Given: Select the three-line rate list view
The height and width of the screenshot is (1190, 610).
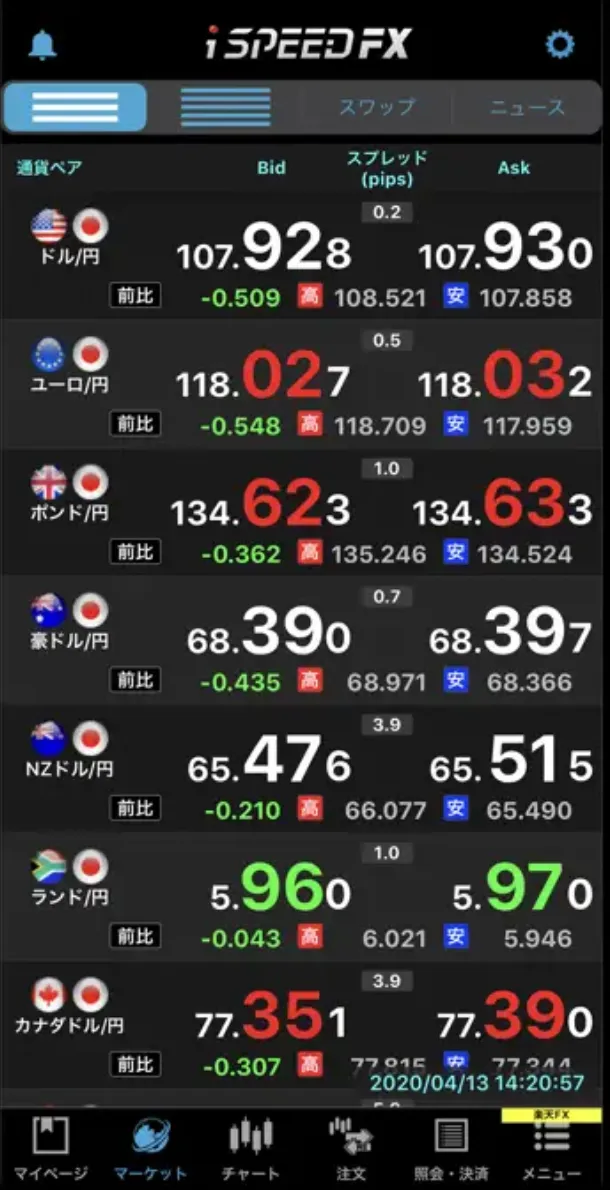Looking at the screenshot, I should tap(76, 107).
